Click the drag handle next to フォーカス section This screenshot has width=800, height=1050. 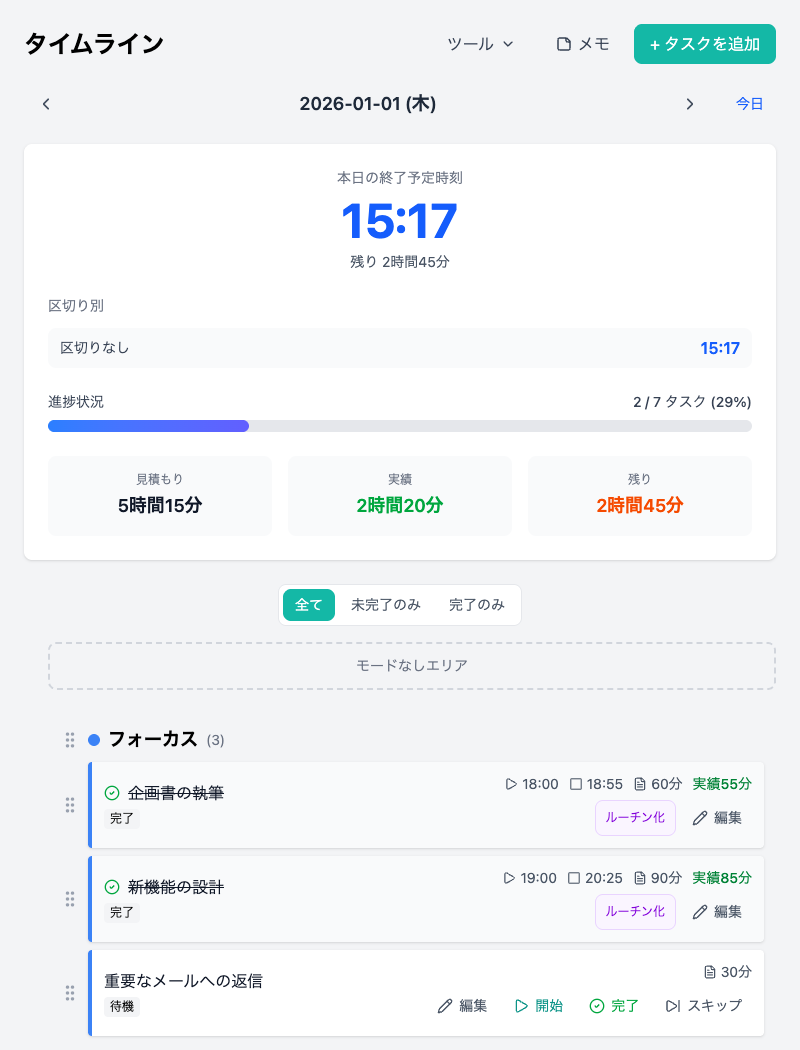70,740
